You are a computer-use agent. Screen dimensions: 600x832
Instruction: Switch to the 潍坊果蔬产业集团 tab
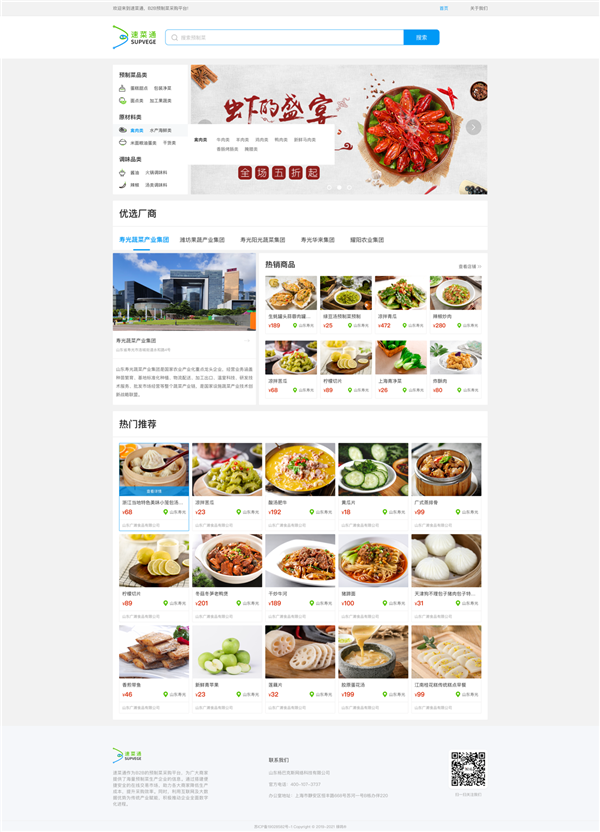[x=202, y=240]
